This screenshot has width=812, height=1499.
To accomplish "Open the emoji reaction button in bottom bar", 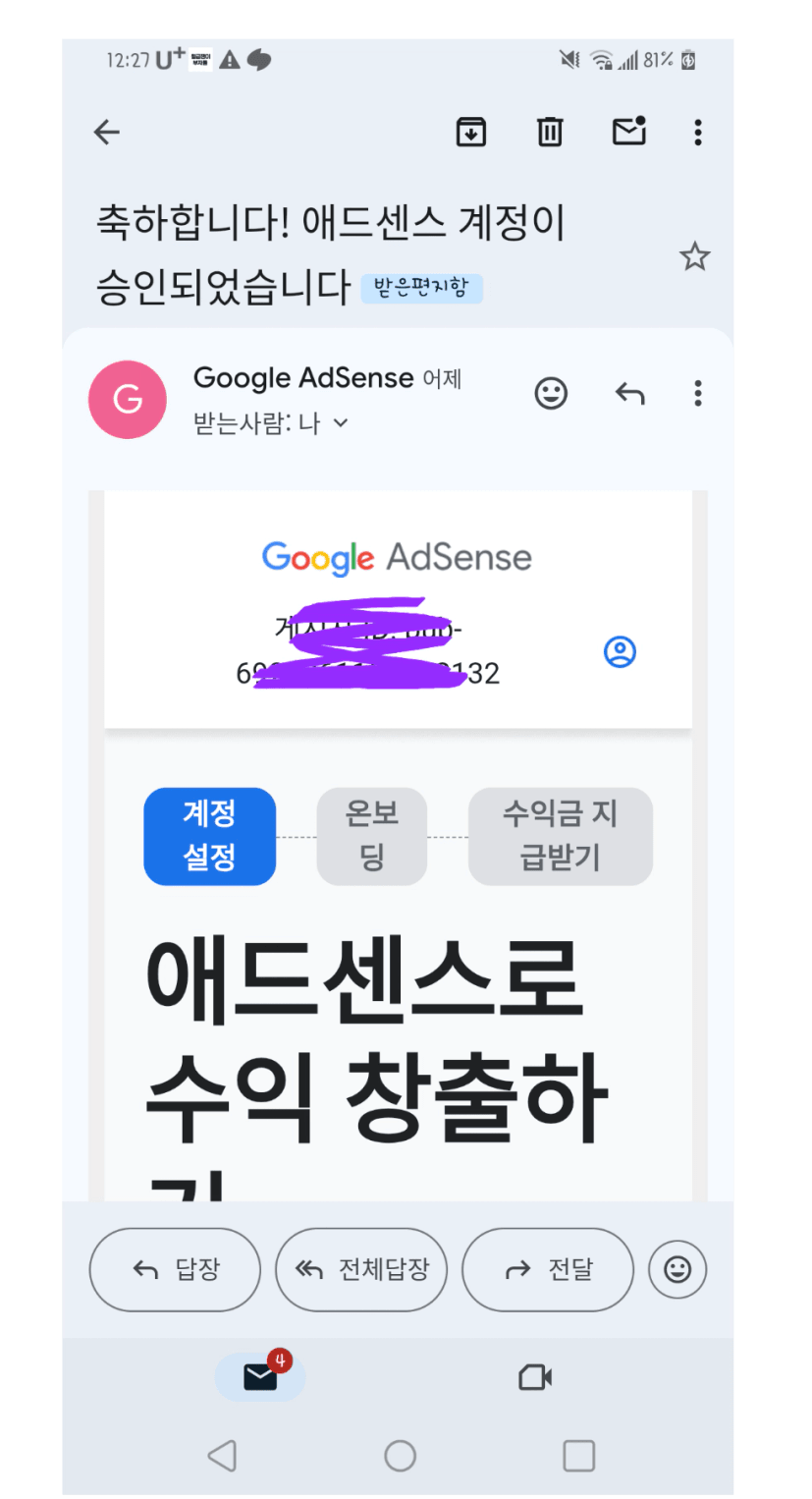I will coord(677,1270).
